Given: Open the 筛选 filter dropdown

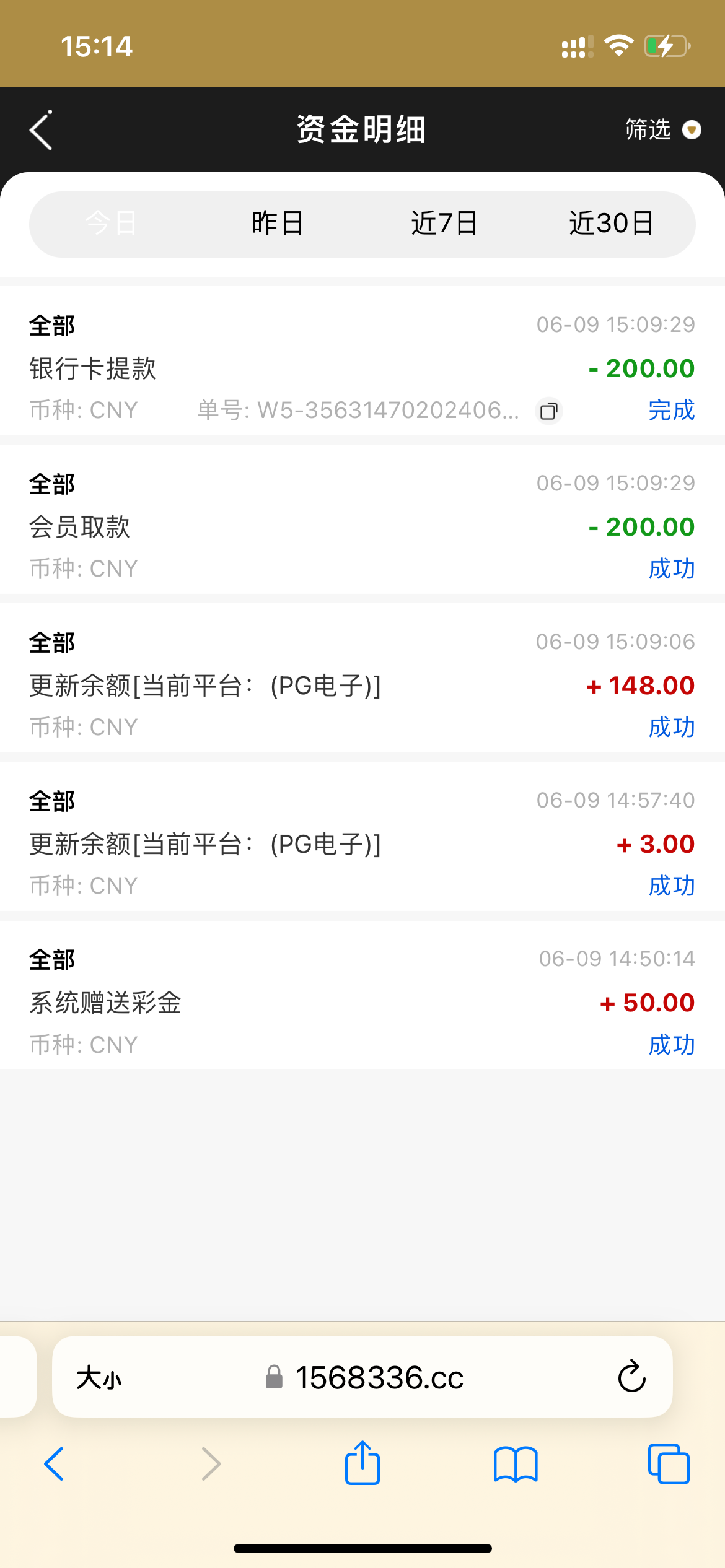Looking at the screenshot, I should click(662, 130).
